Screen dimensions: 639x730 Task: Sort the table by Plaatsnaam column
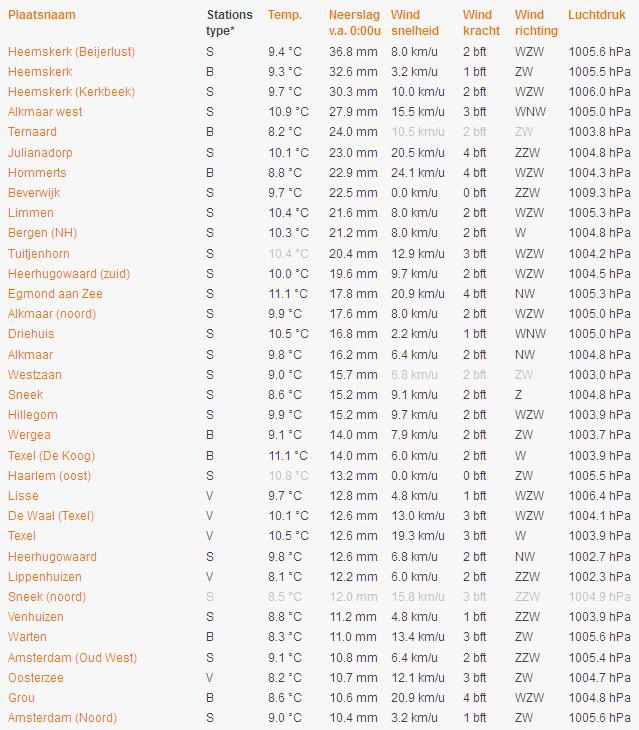click(x=41, y=15)
